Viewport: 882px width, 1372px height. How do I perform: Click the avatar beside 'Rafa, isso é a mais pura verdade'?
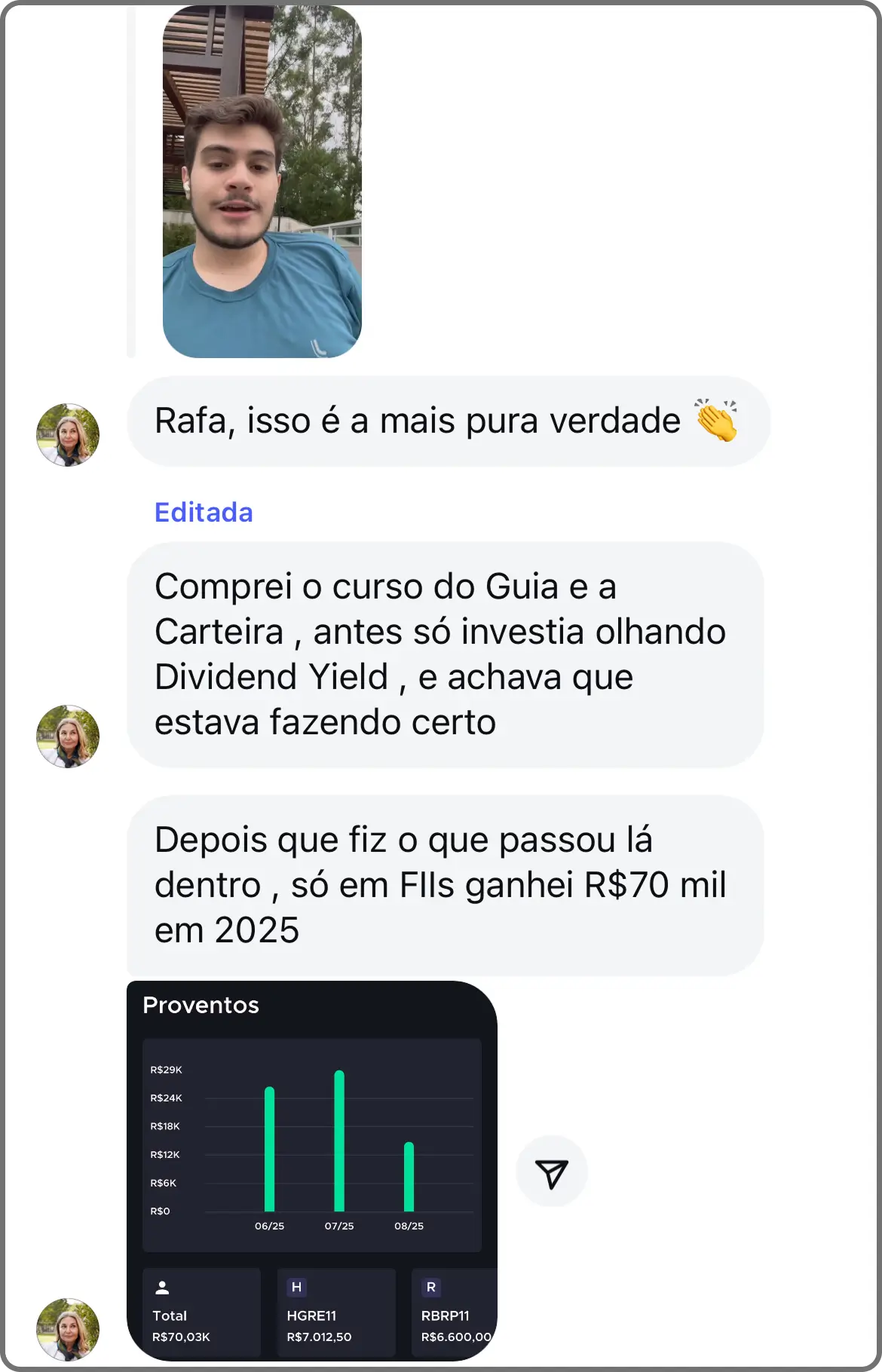(x=67, y=435)
